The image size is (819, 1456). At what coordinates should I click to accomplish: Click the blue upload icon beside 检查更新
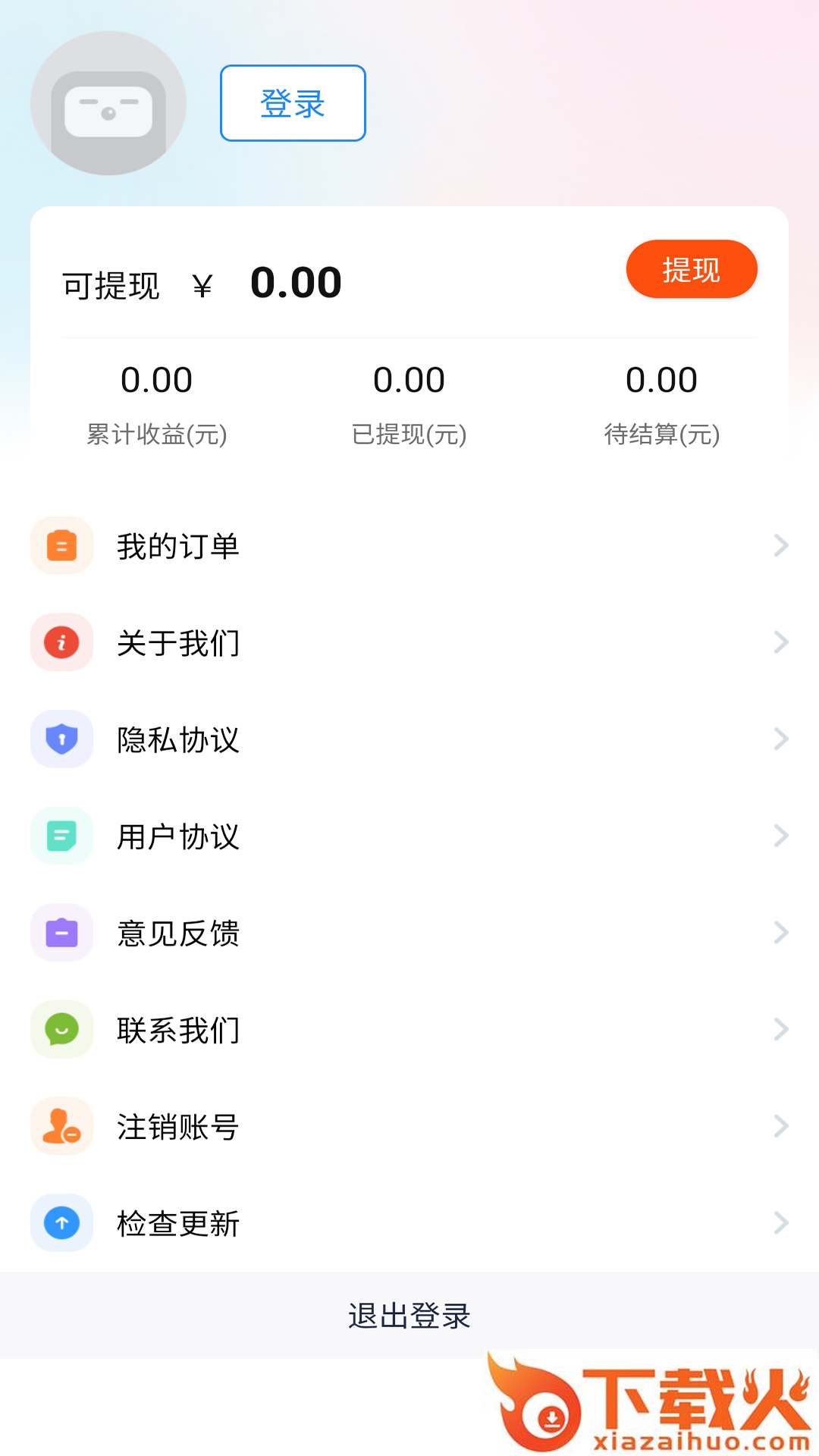[x=61, y=1223]
